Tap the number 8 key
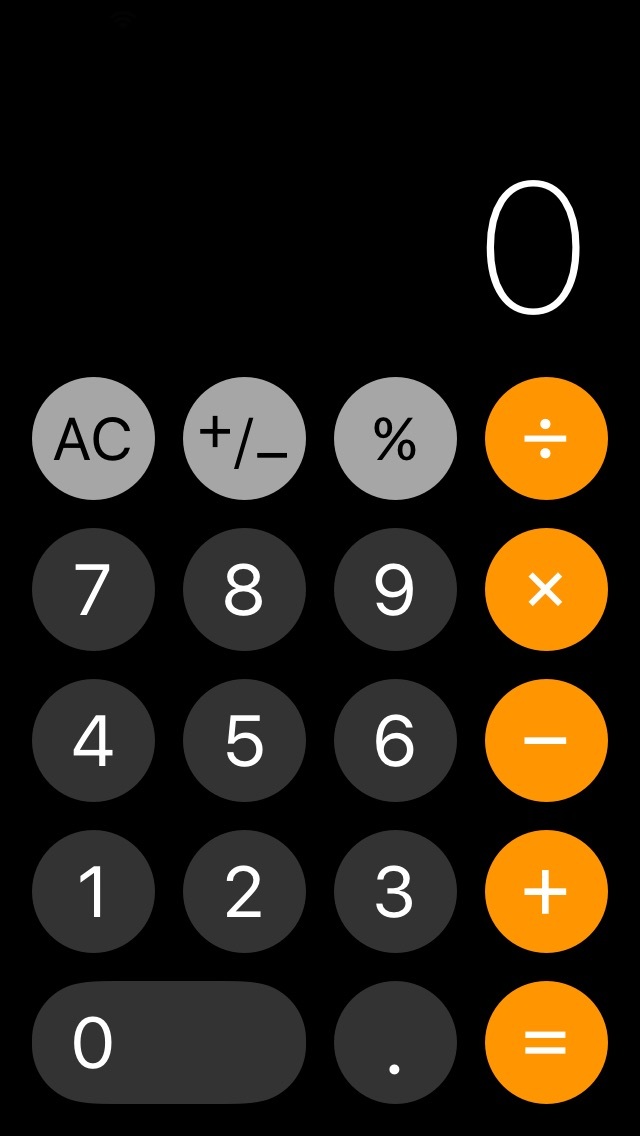The width and height of the screenshot is (640, 1136). pos(244,589)
